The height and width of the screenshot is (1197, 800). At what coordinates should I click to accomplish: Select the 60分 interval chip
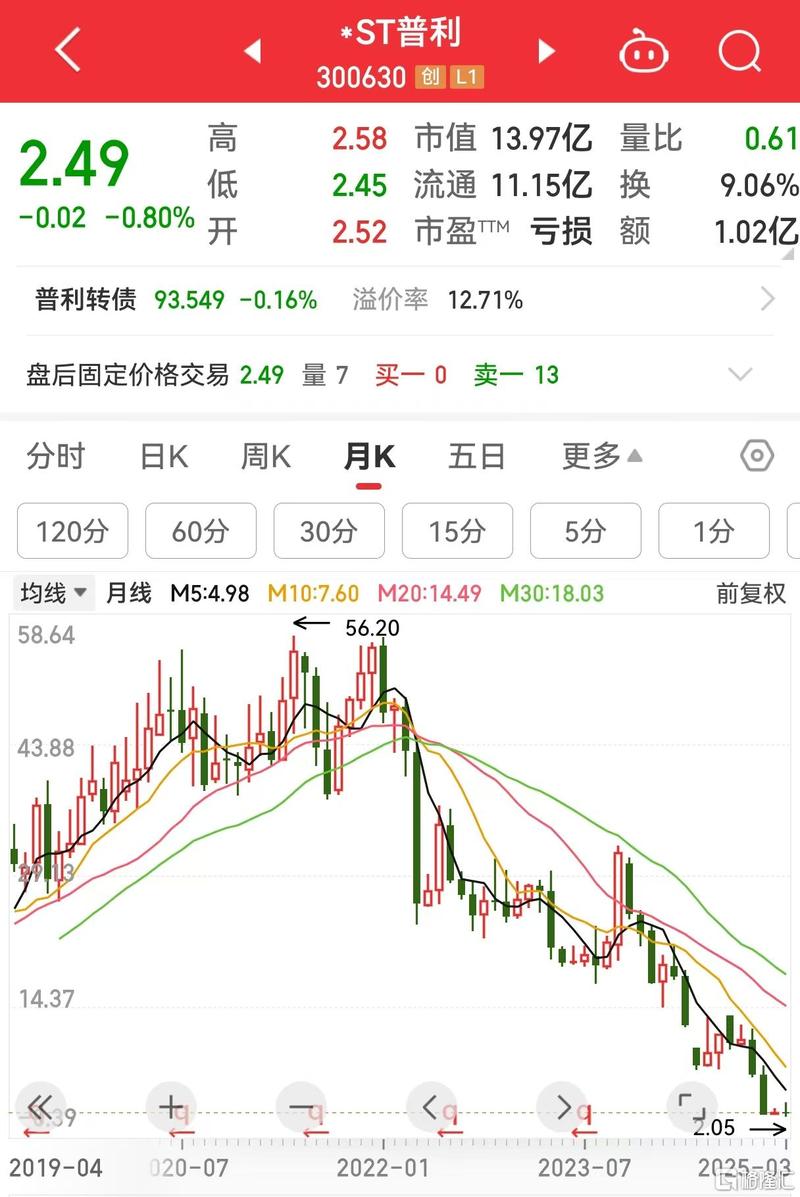click(200, 531)
